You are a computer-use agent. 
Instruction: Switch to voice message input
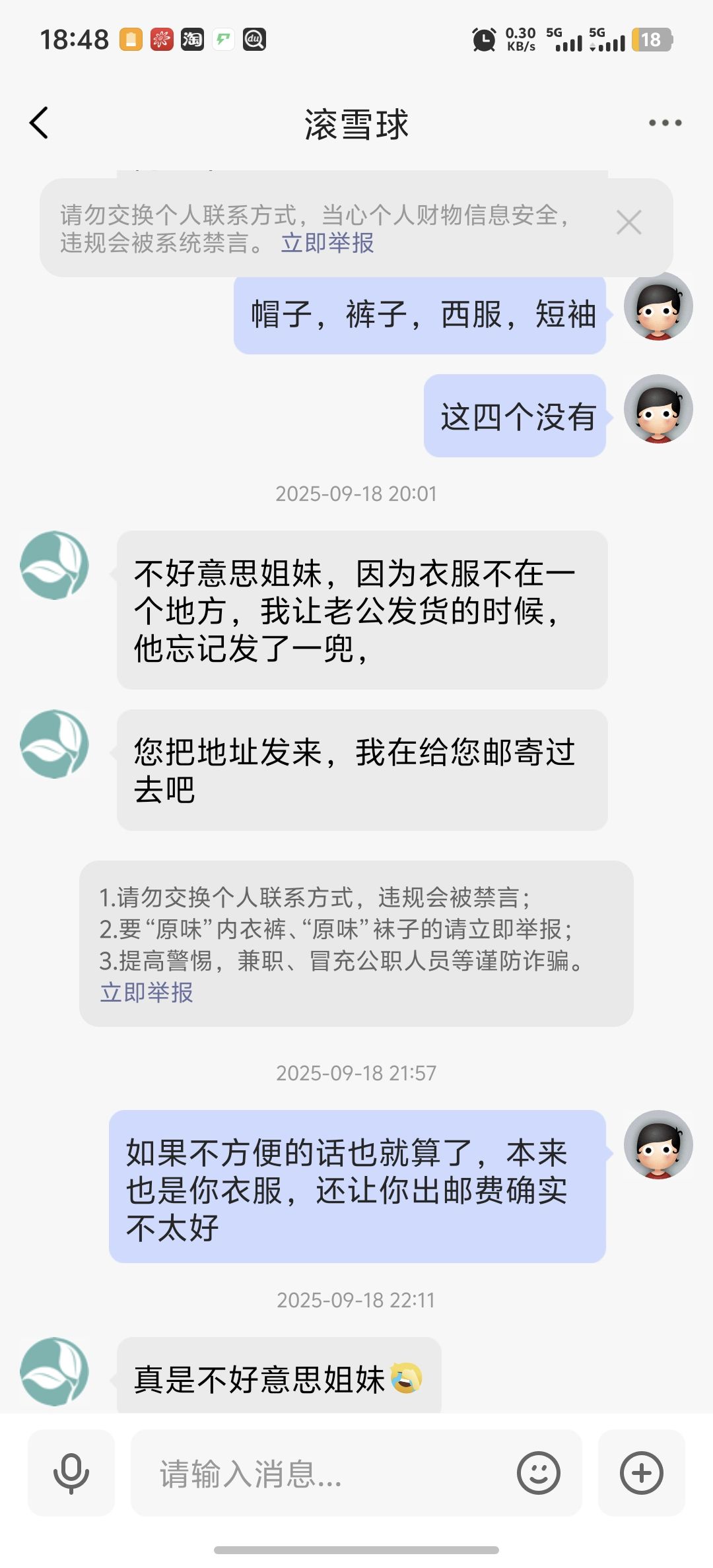[71, 1473]
